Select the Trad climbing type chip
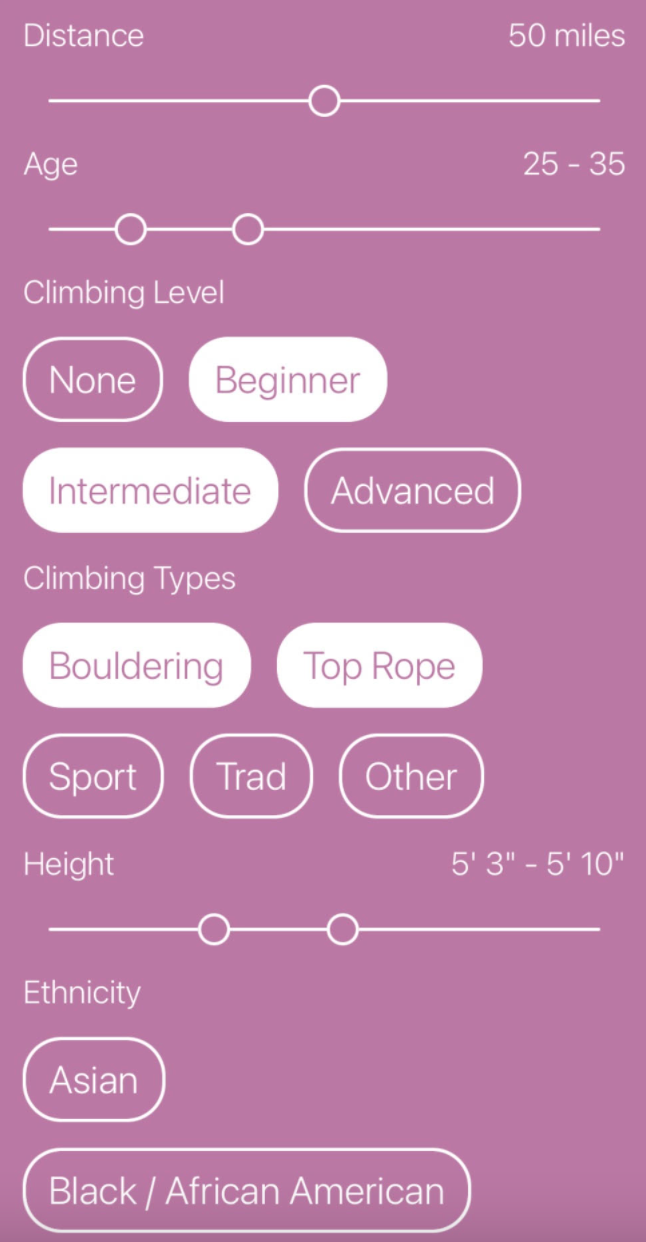This screenshot has height=1242, width=646. (x=251, y=777)
